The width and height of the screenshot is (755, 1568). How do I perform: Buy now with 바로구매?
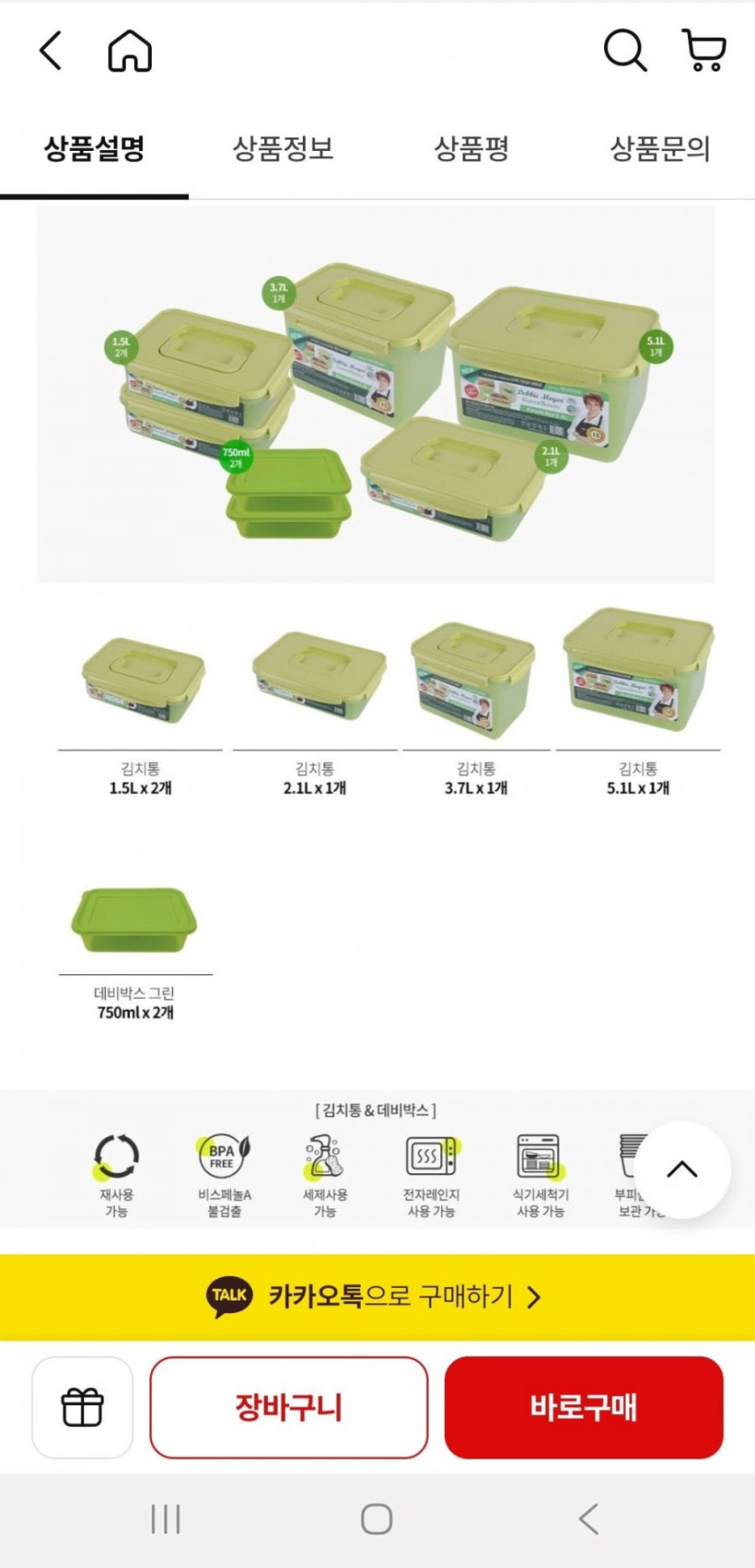(583, 1407)
